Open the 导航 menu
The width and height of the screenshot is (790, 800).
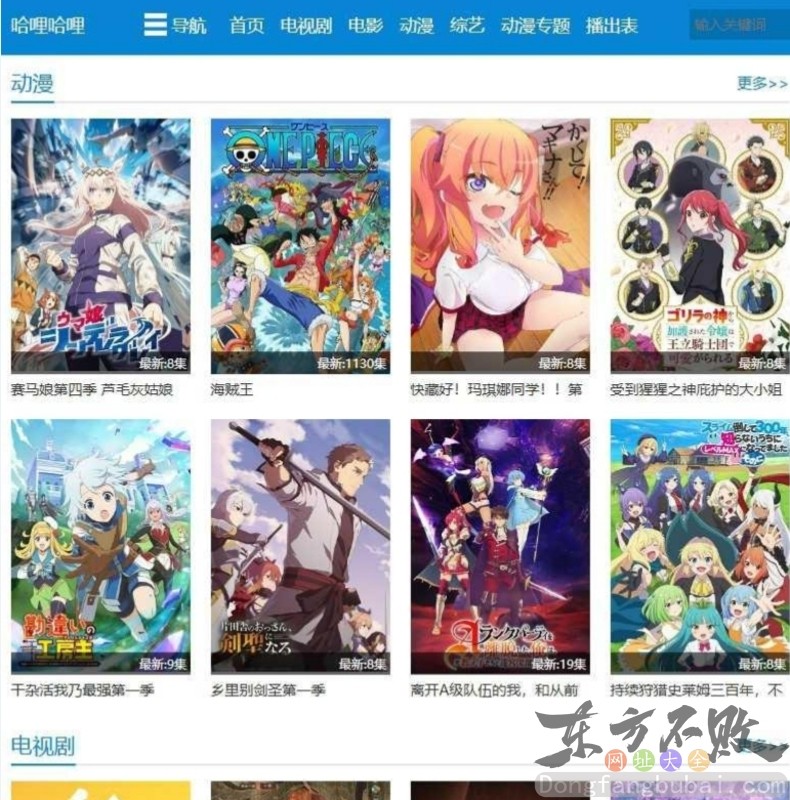click(175, 25)
